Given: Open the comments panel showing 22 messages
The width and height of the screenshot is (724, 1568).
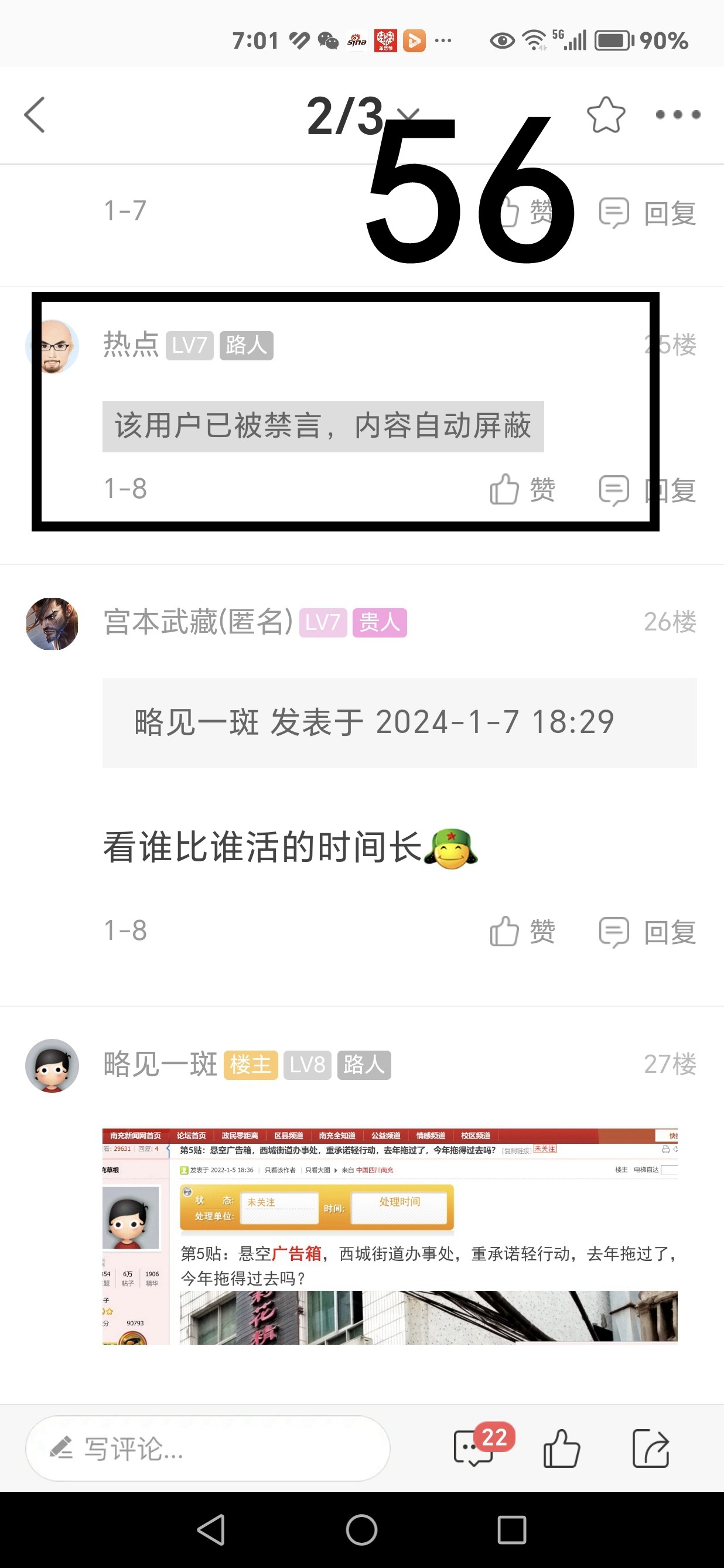Looking at the screenshot, I should pos(474,1448).
